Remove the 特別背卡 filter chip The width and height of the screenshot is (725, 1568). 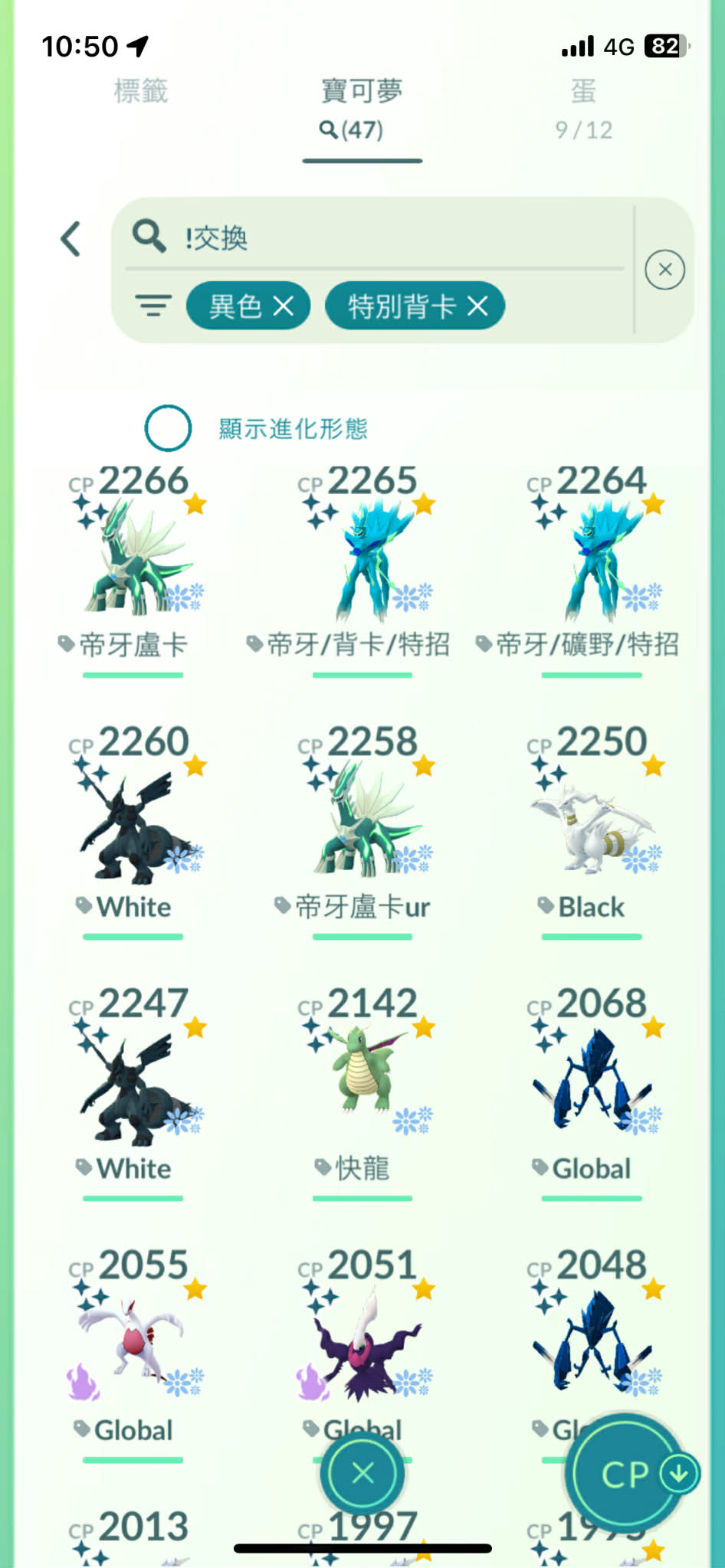point(477,306)
